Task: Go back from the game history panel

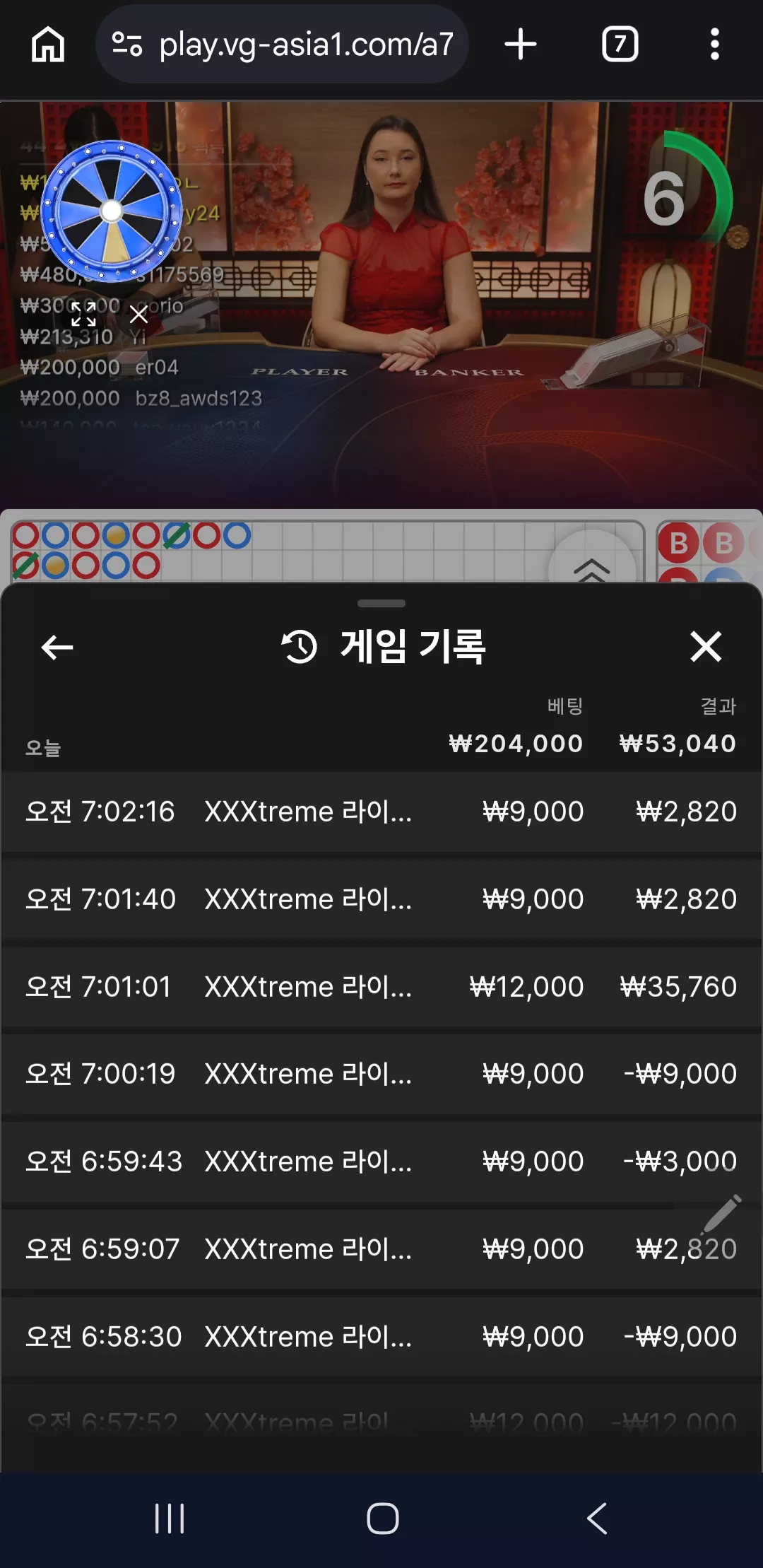Action: [57, 647]
